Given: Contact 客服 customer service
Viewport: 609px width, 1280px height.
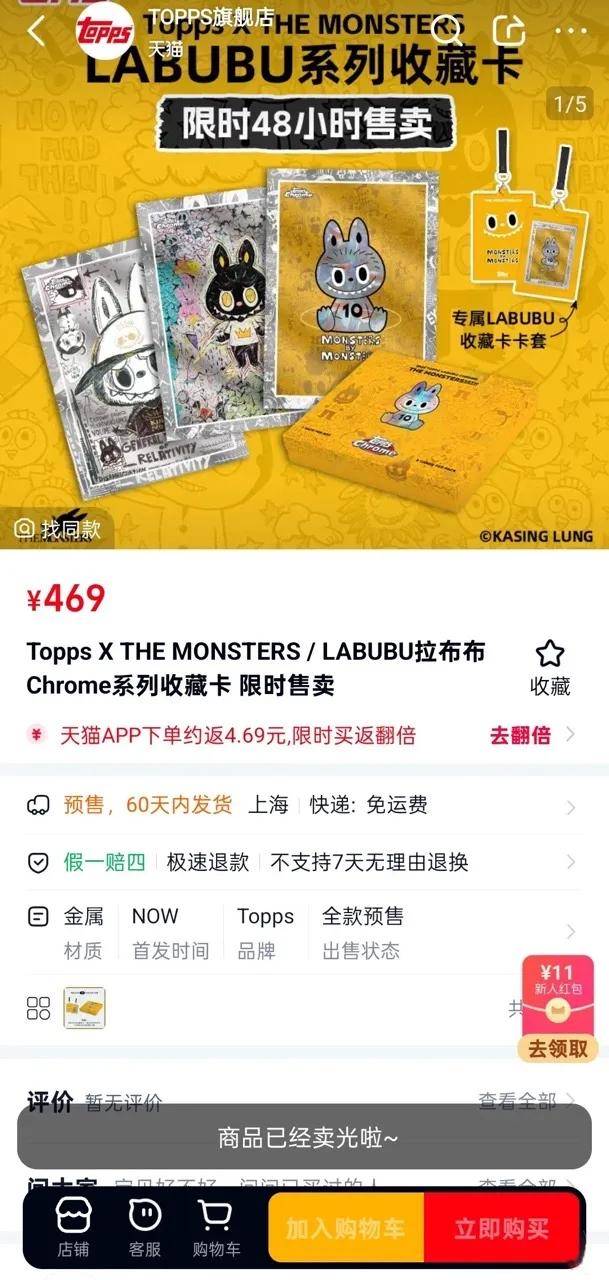Looking at the screenshot, I should (x=145, y=1227).
